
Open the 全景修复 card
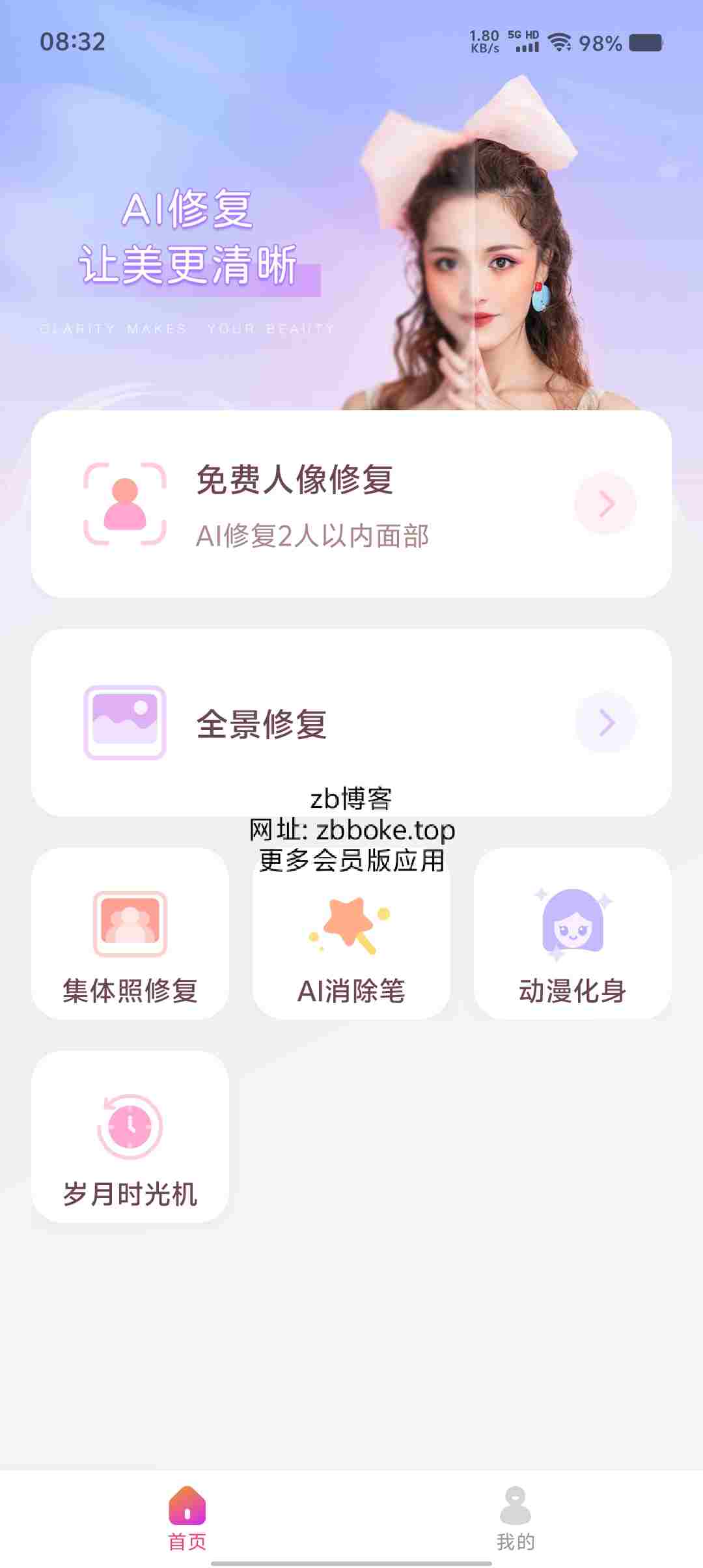pos(351,723)
